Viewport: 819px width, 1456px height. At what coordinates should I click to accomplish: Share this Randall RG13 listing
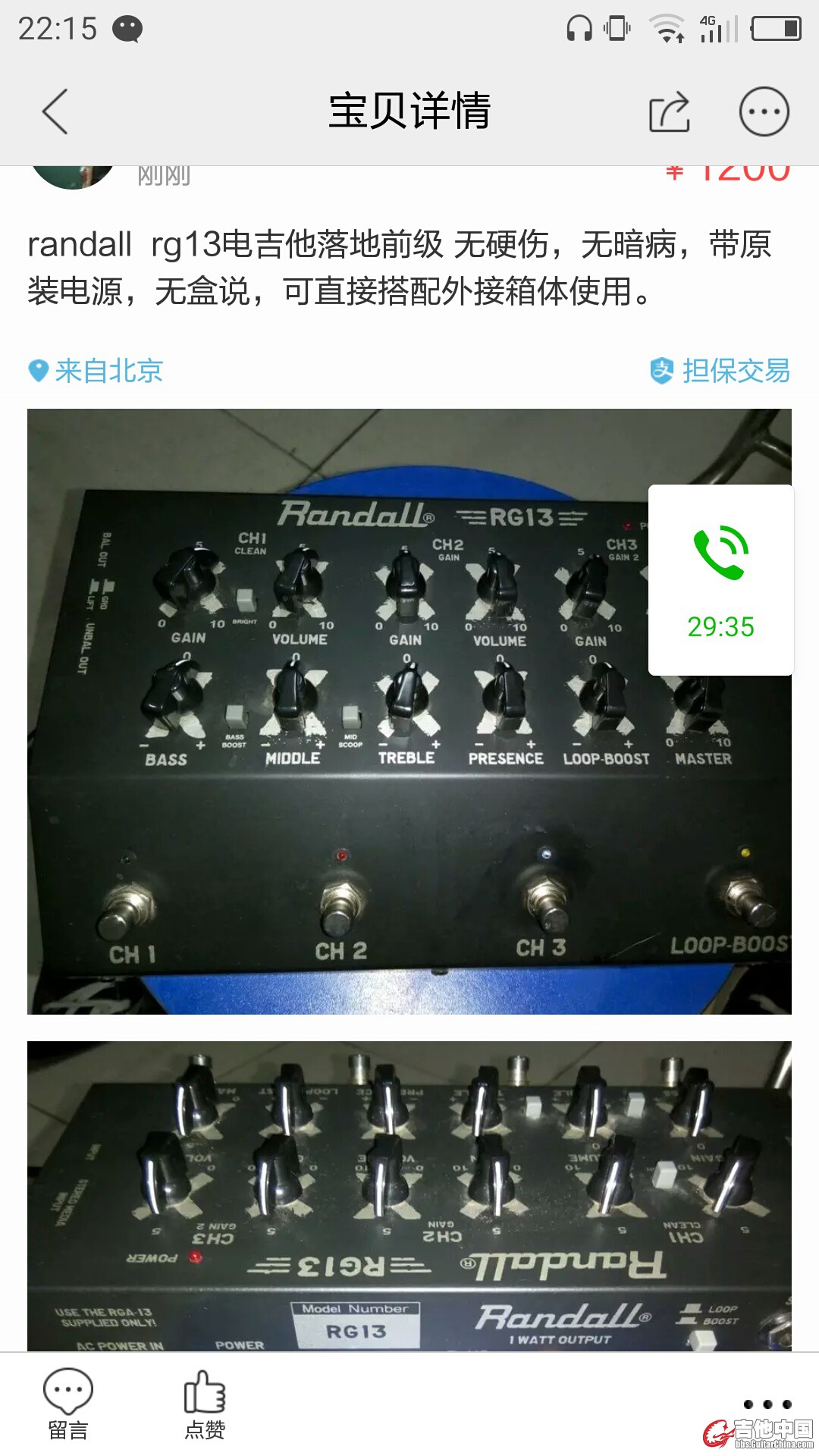pos(670,112)
